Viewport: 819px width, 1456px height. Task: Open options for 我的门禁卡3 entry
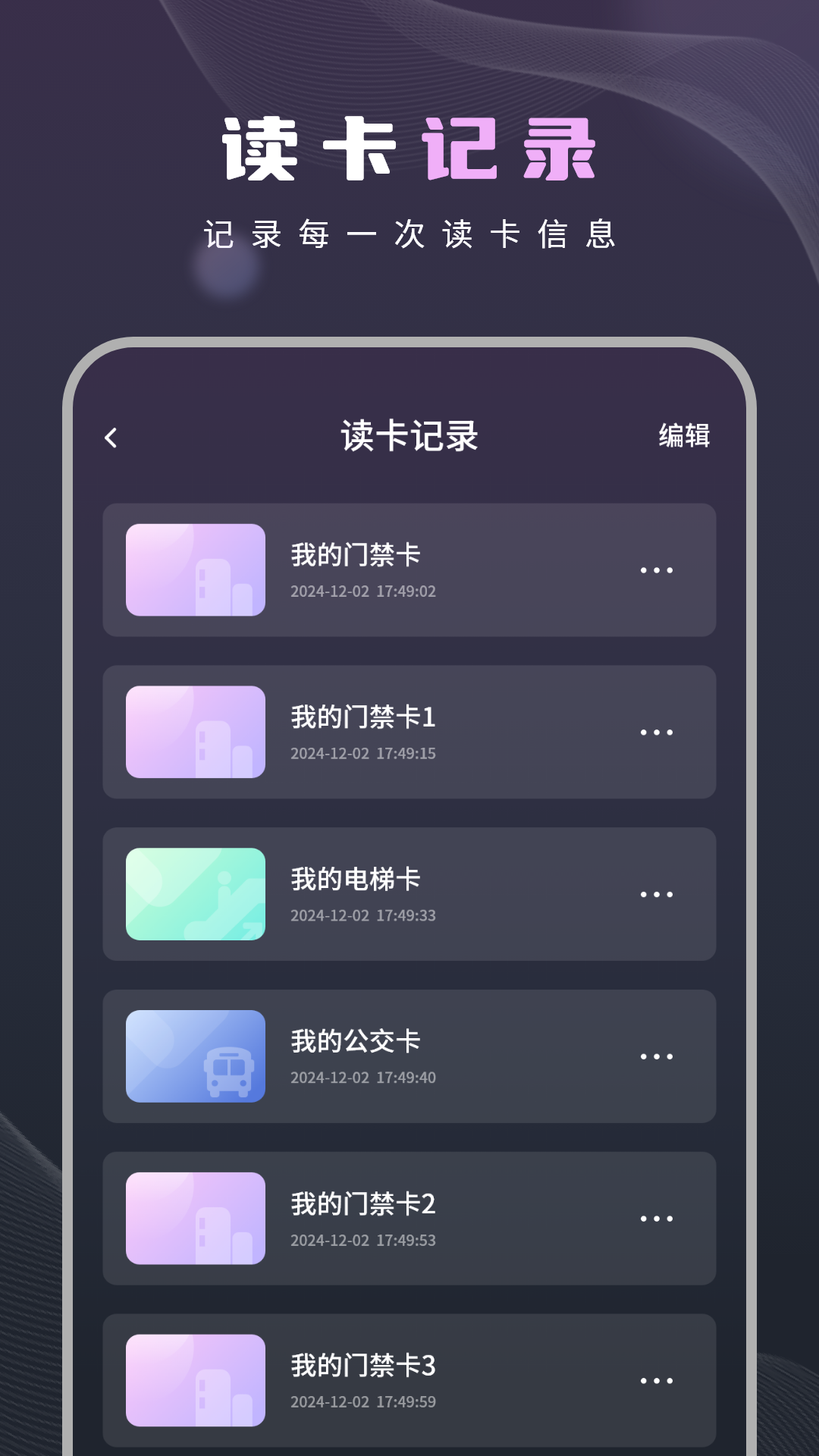coord(657,1379)
